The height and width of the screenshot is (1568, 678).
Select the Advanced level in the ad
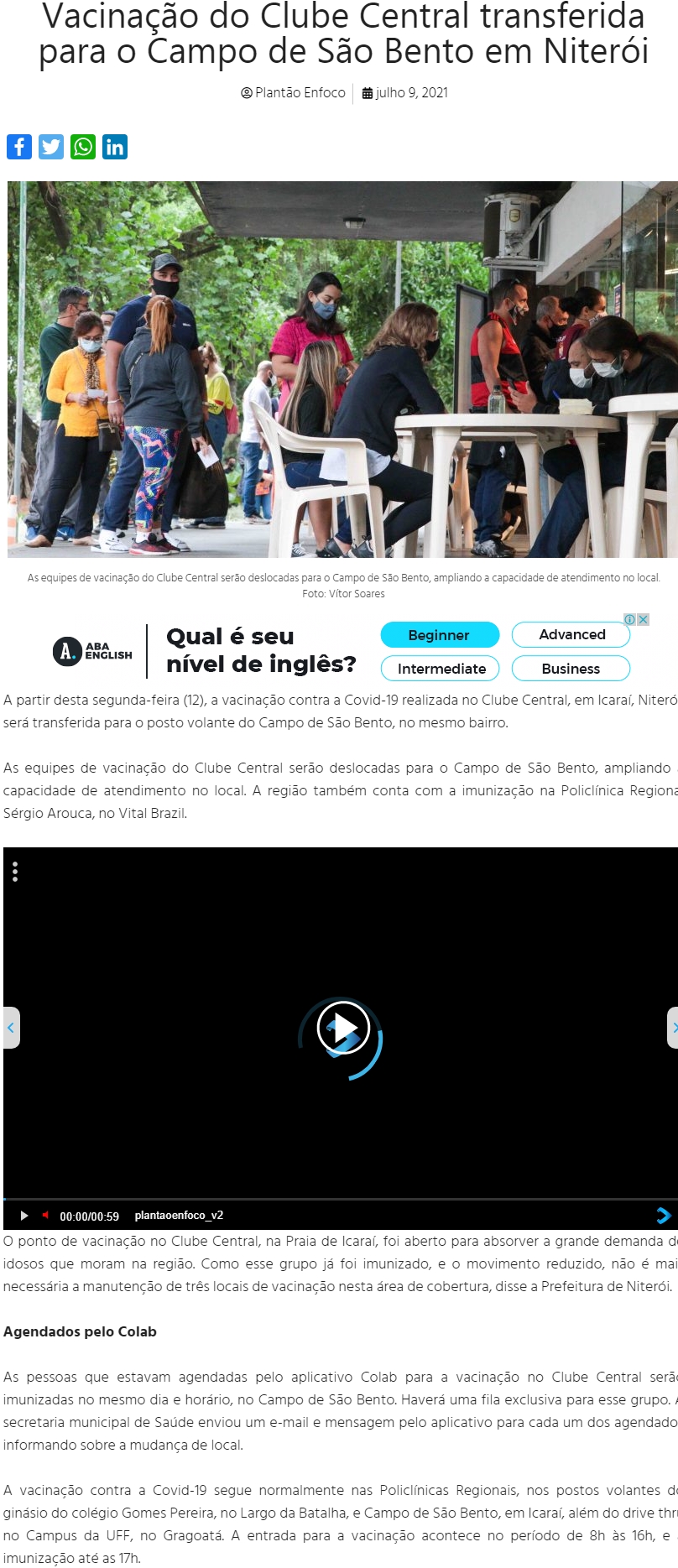pos(571,634)
